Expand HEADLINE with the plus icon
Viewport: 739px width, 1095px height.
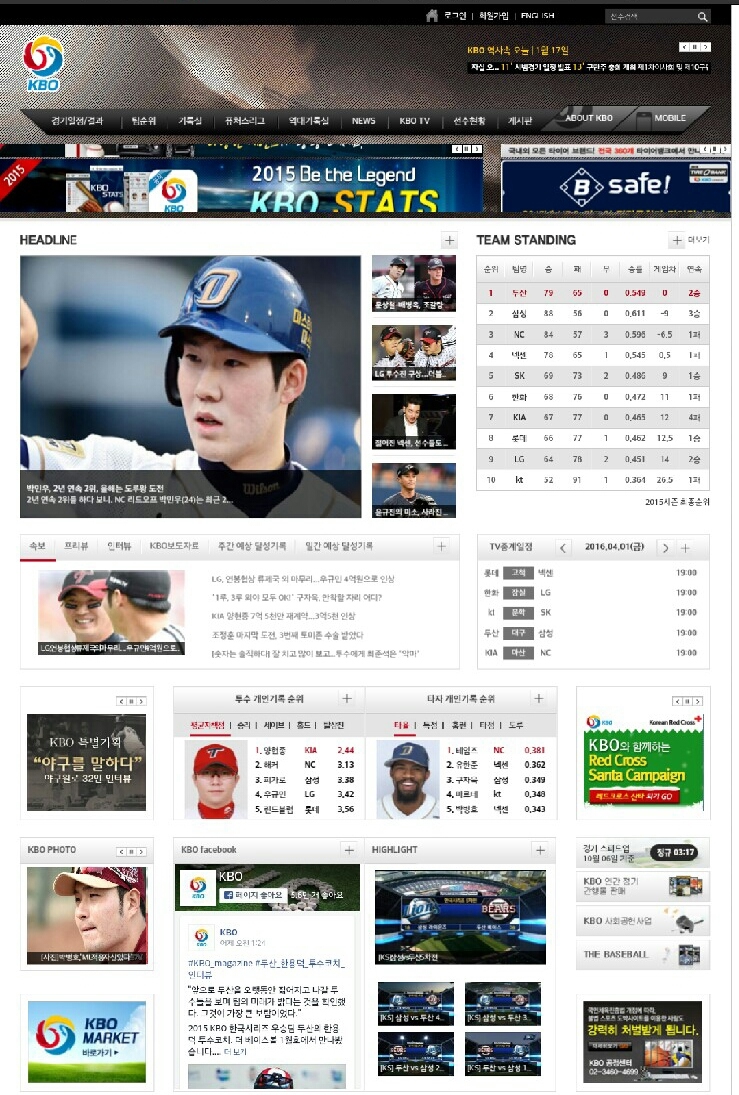click(x=449, y=240)
